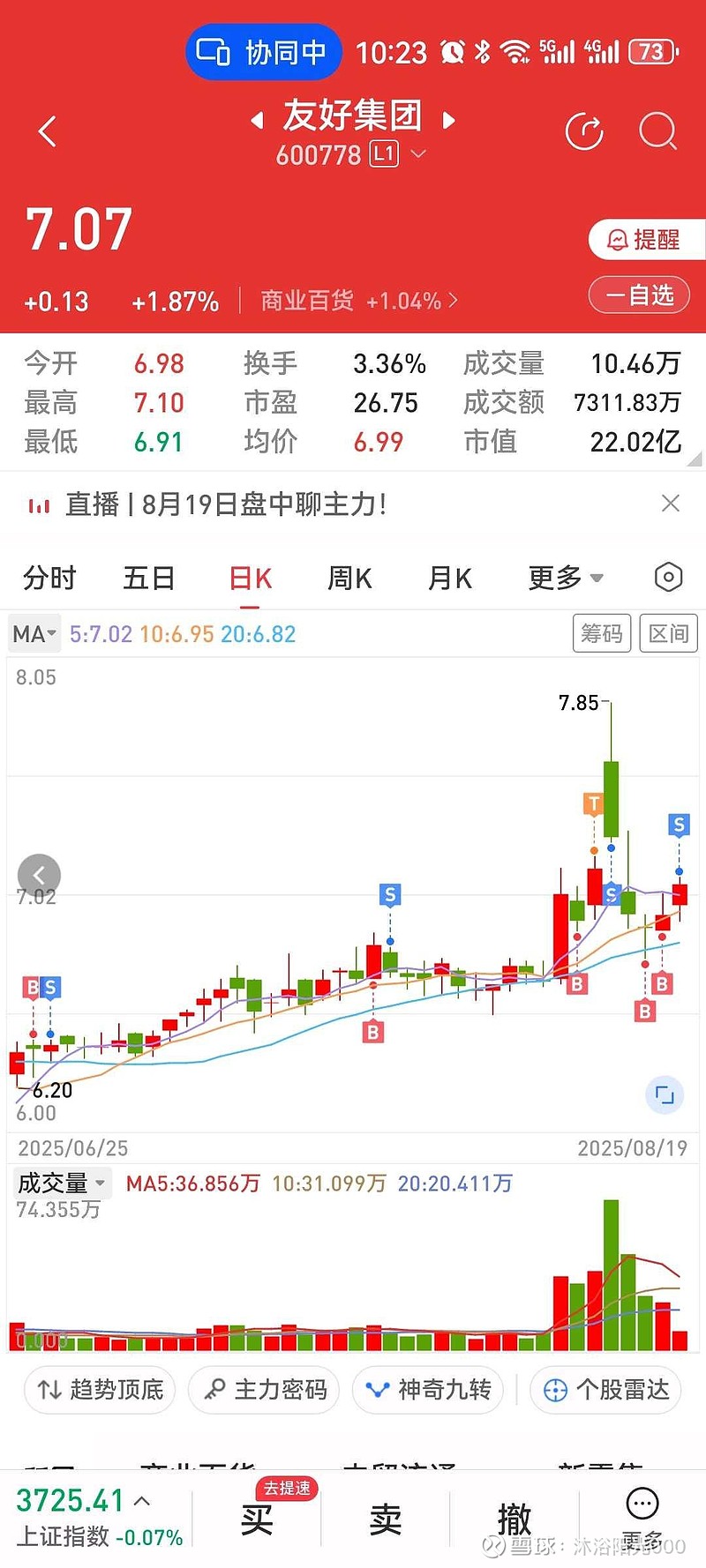
Task: Open the search magnifier icon
Action: [657, 132]
